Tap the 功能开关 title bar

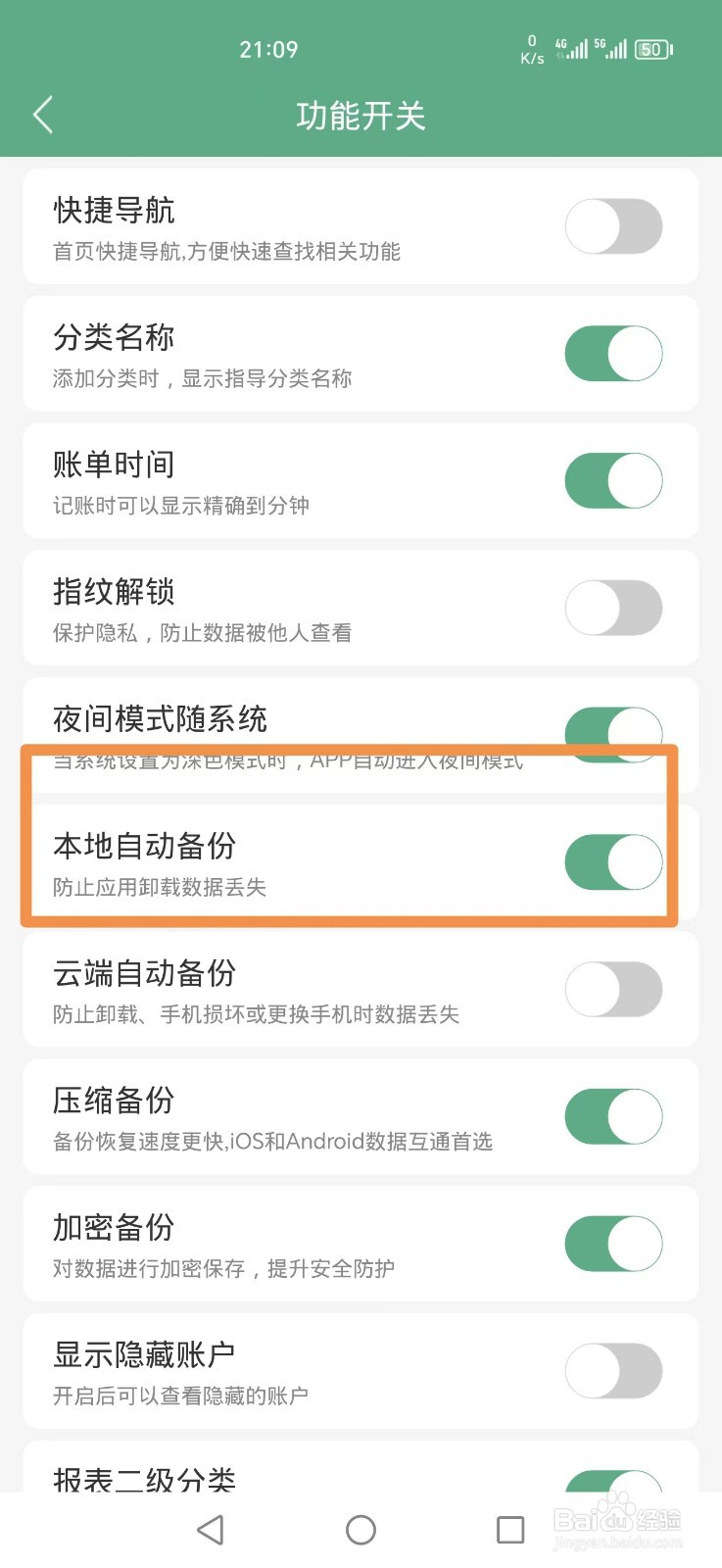coord(361,115)
